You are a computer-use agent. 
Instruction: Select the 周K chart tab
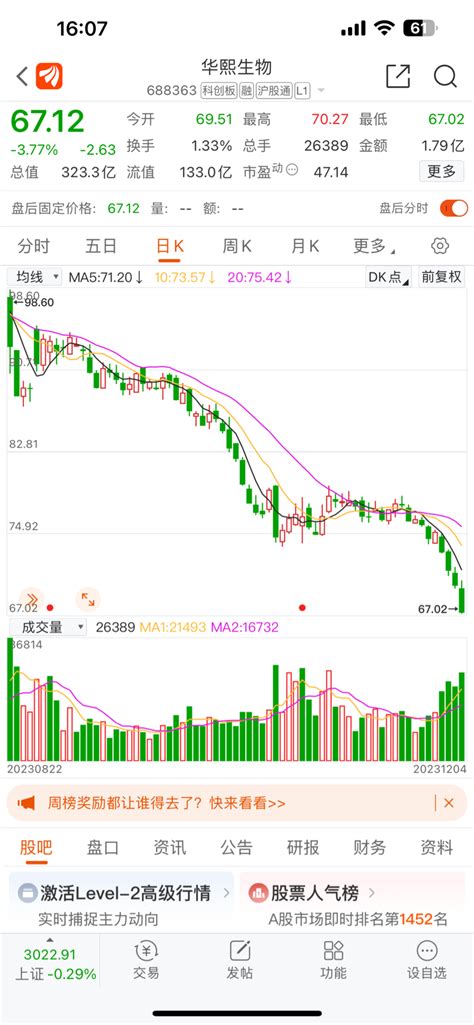click(x=237, y=246)
